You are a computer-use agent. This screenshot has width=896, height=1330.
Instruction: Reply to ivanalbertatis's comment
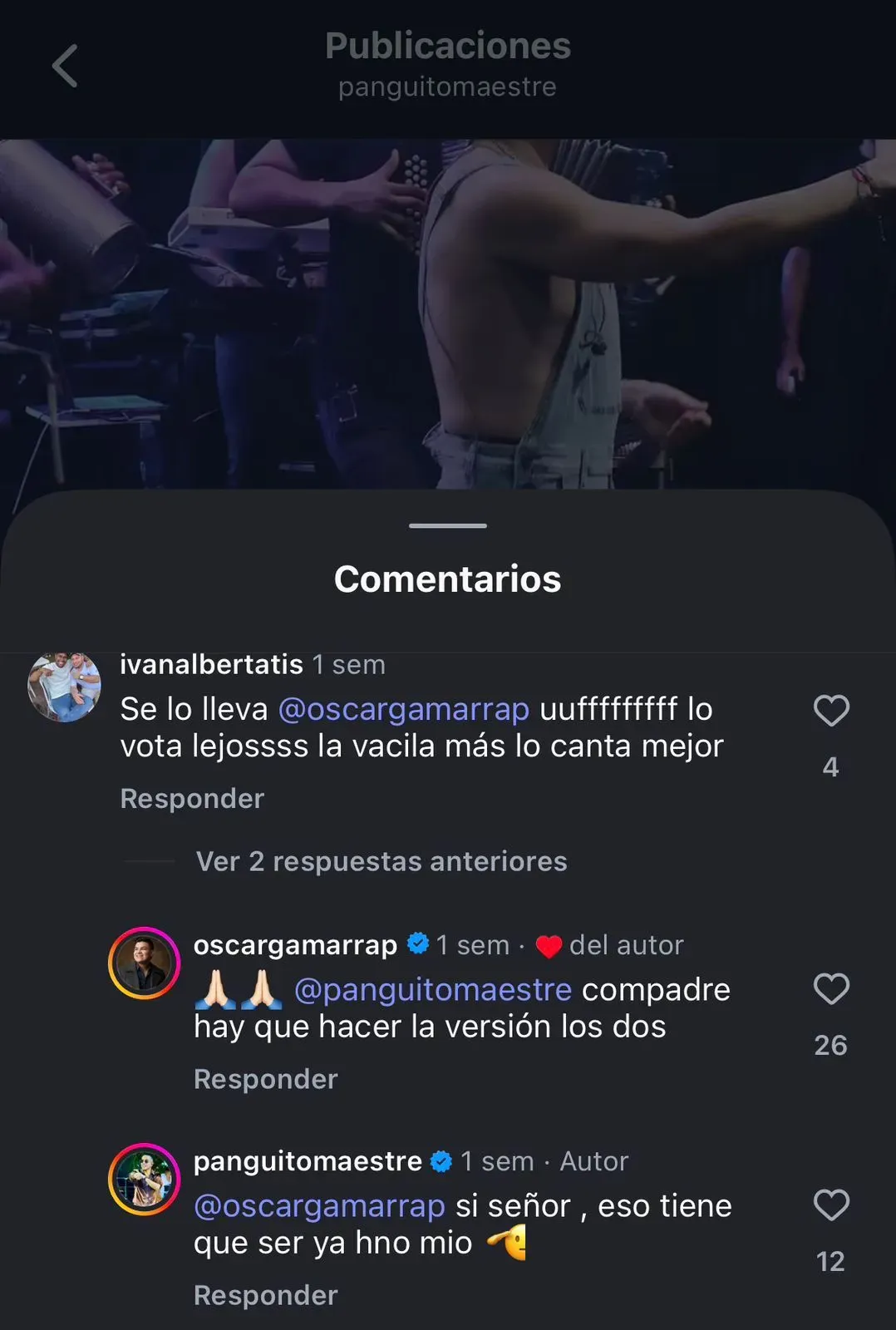pyautogui.click(x=192, y=799)
